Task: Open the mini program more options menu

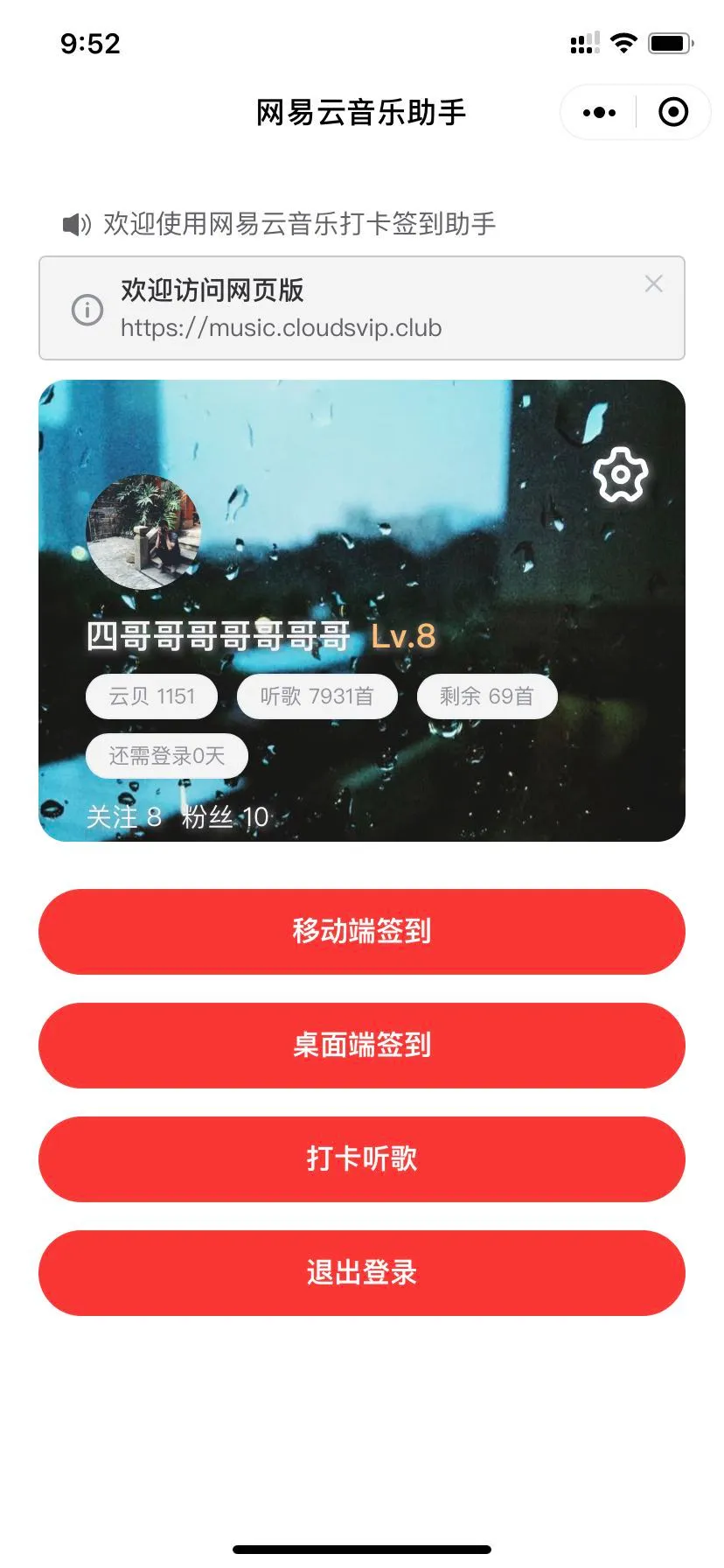Action: click(599, 113)
